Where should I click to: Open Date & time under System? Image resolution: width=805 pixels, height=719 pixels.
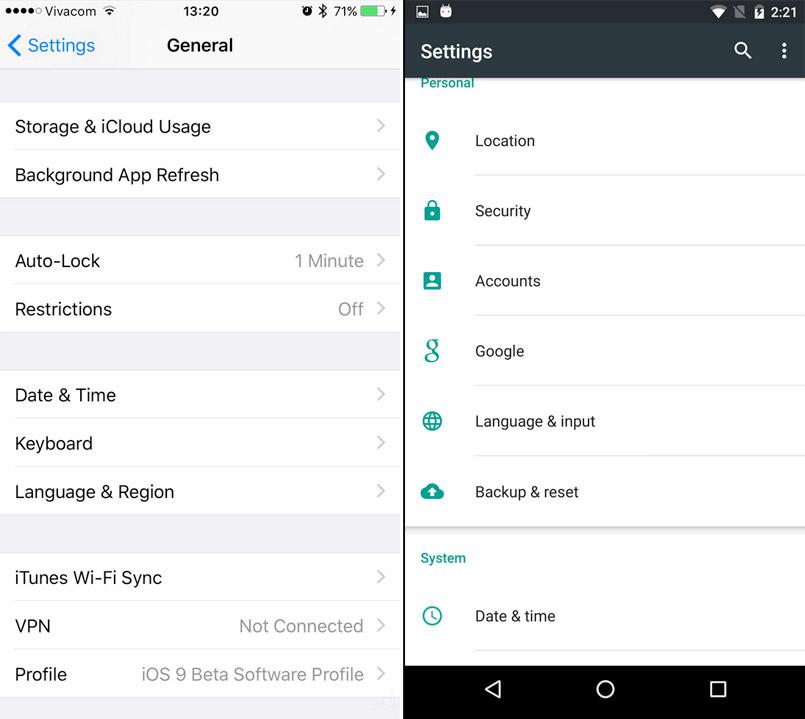click(604, 616)
